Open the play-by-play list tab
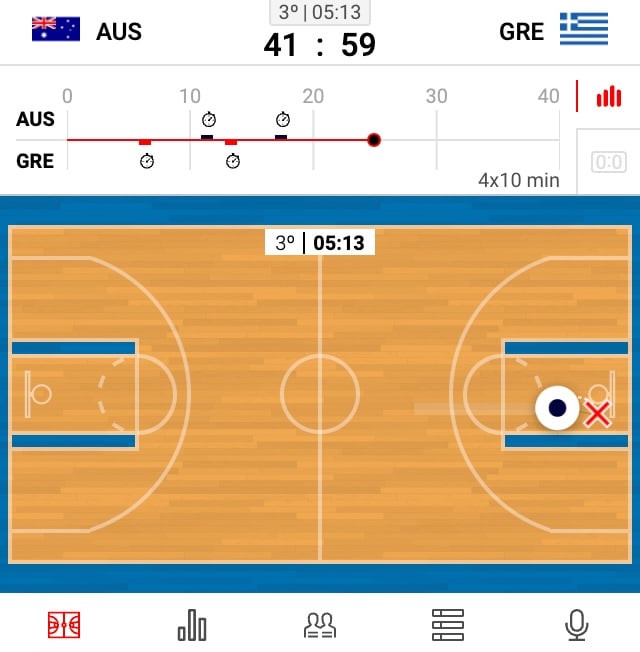This screenshot has height=652, width=640. click(x=448, y=625)
